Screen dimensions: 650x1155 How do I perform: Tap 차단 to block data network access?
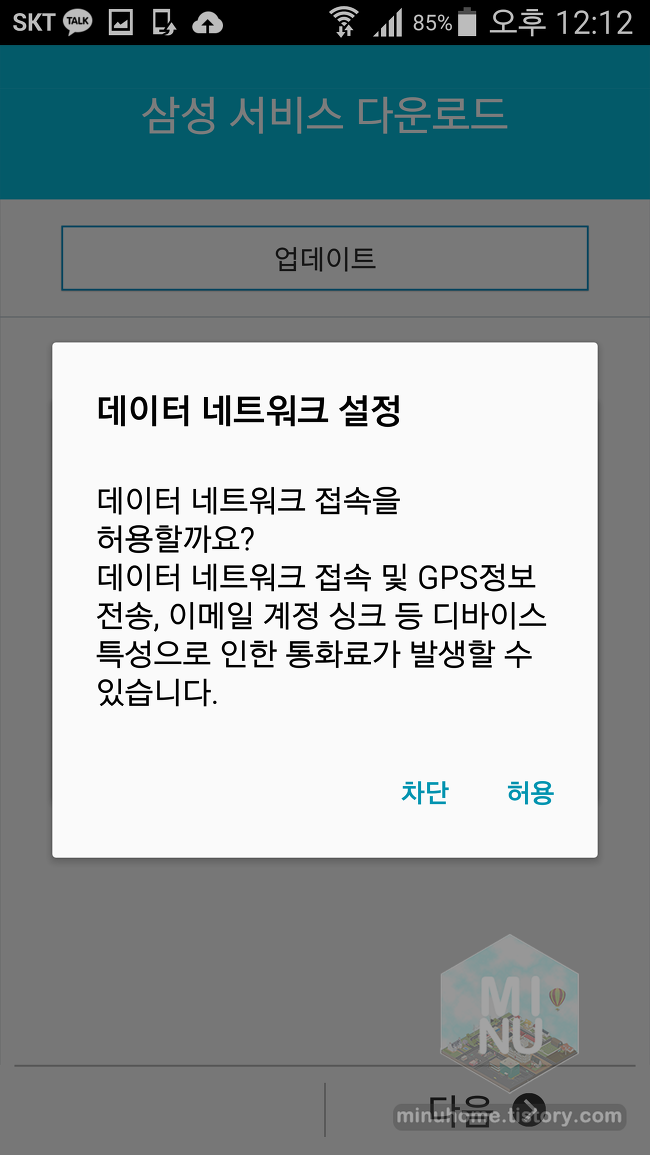tap(425, 793)
